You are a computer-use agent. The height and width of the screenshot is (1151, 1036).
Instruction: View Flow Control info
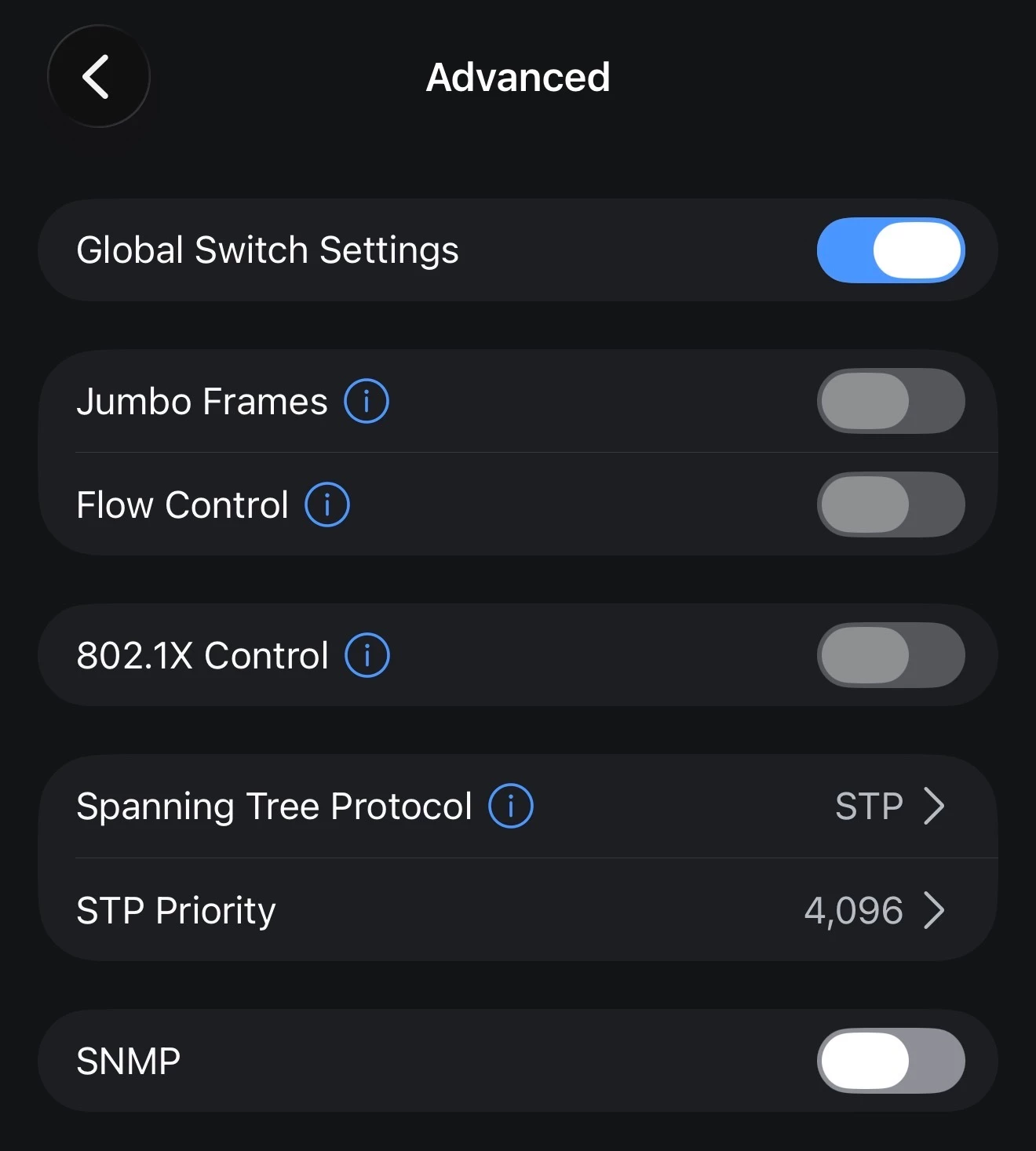point(327,504)
